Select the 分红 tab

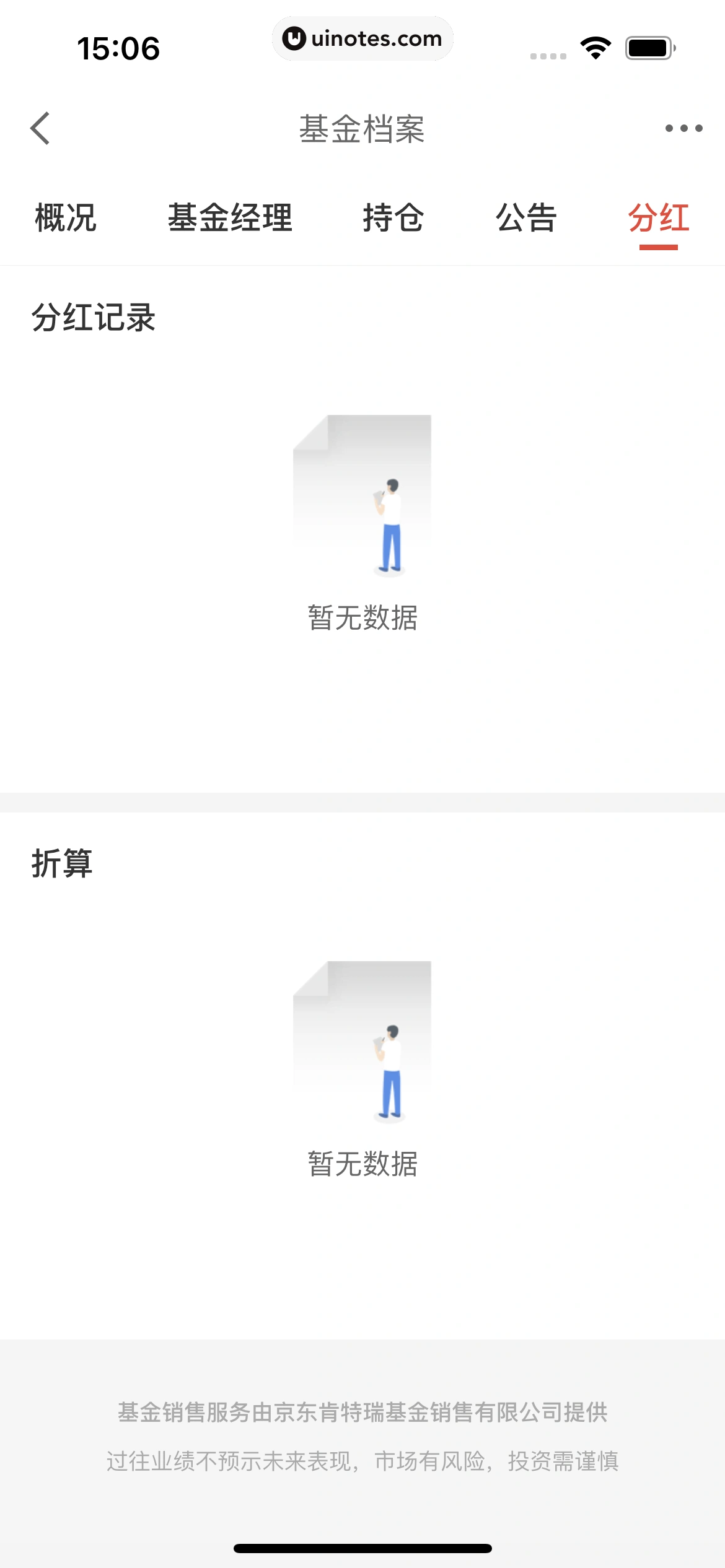coord(658,218)
